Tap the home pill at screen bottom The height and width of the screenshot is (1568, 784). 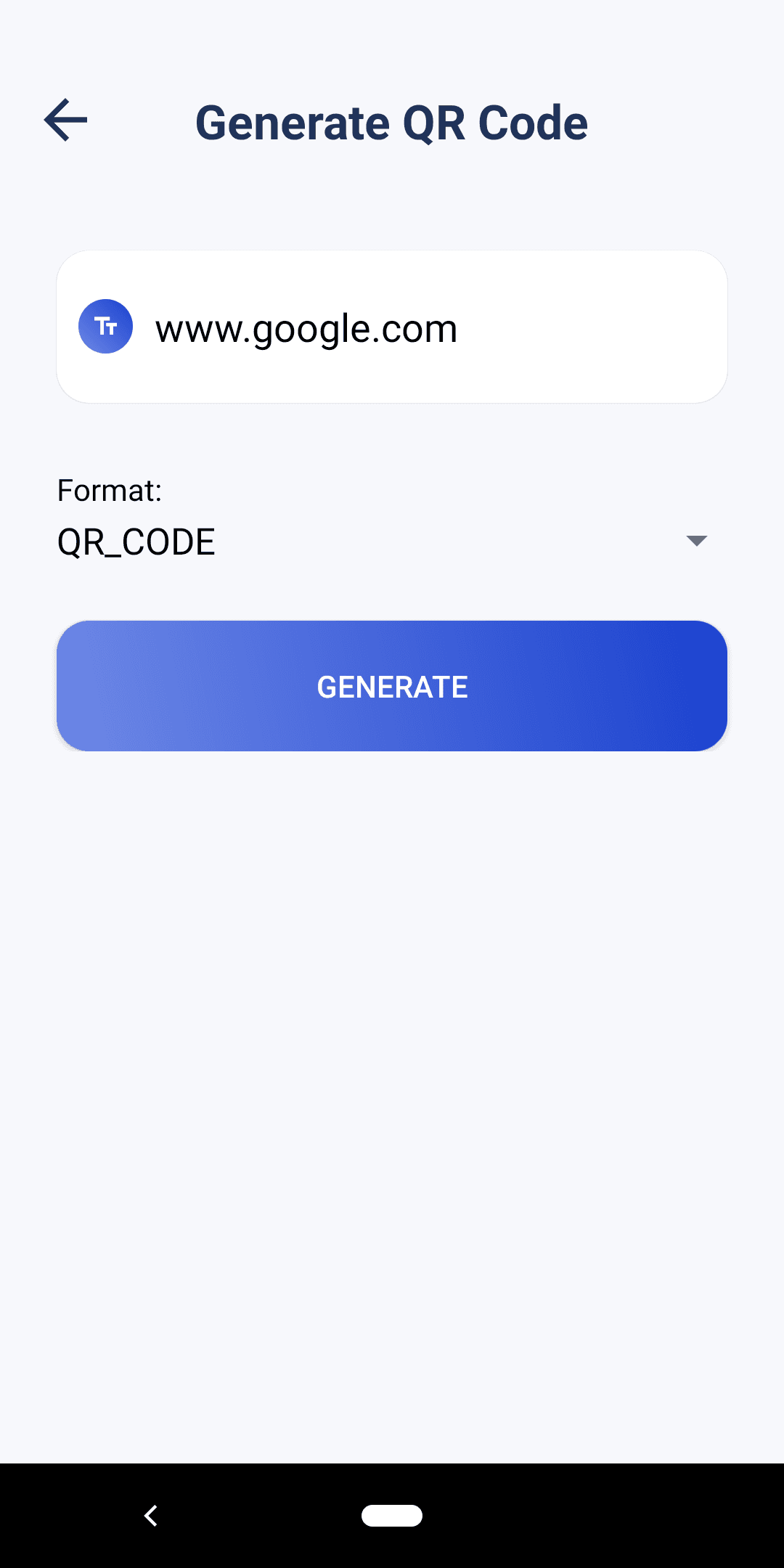pos(392,1515)
